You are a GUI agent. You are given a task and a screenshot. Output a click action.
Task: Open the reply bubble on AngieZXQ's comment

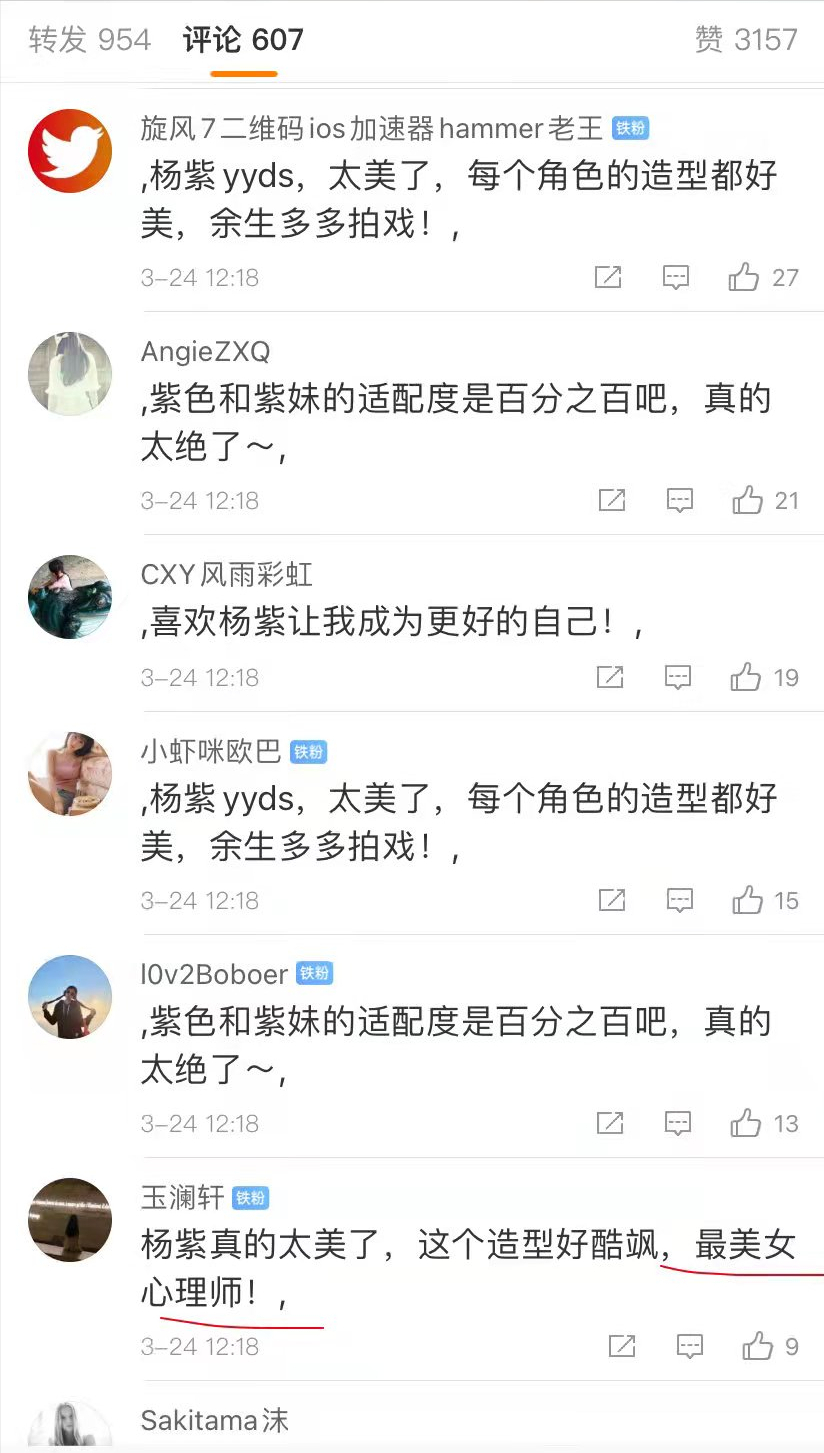(679, 500)
